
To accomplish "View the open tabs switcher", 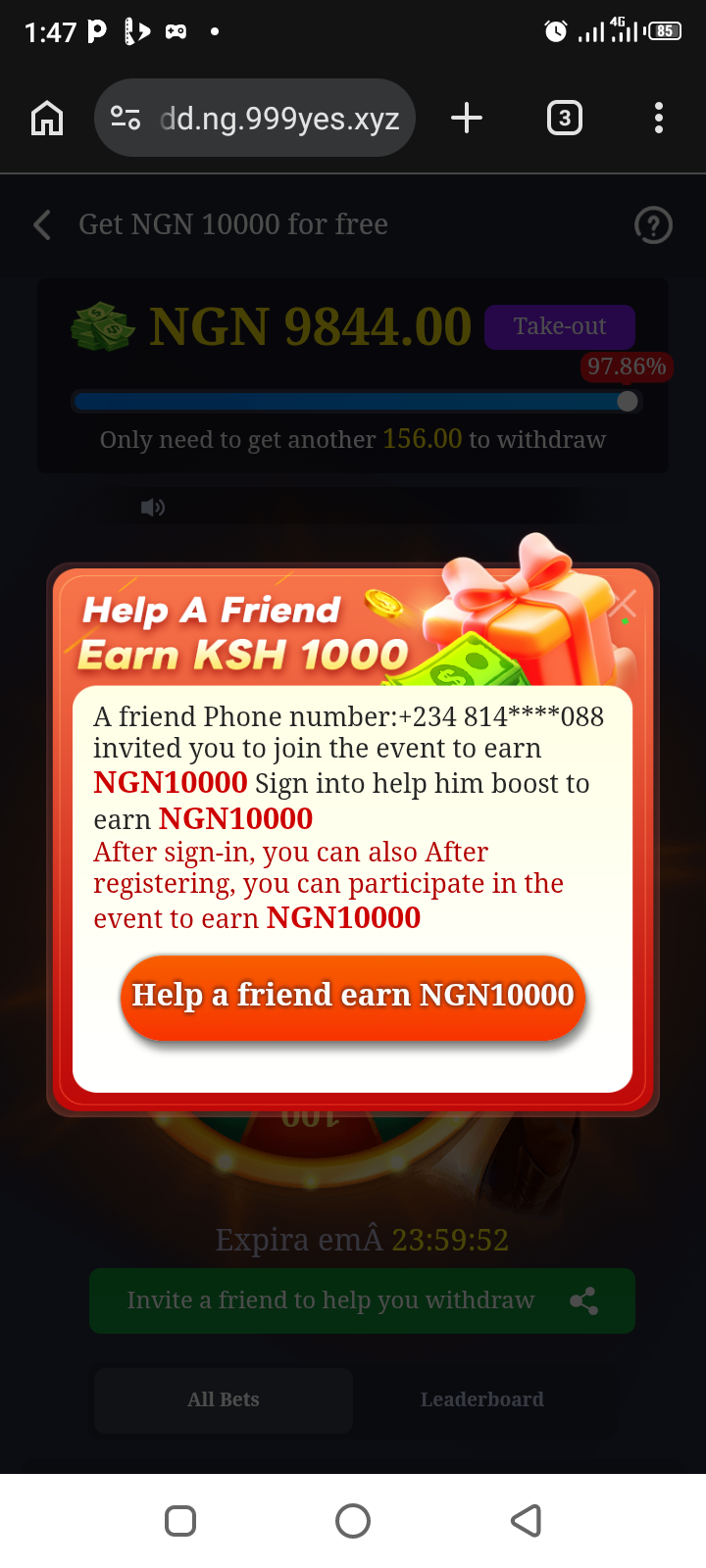I will pos(564,119).
